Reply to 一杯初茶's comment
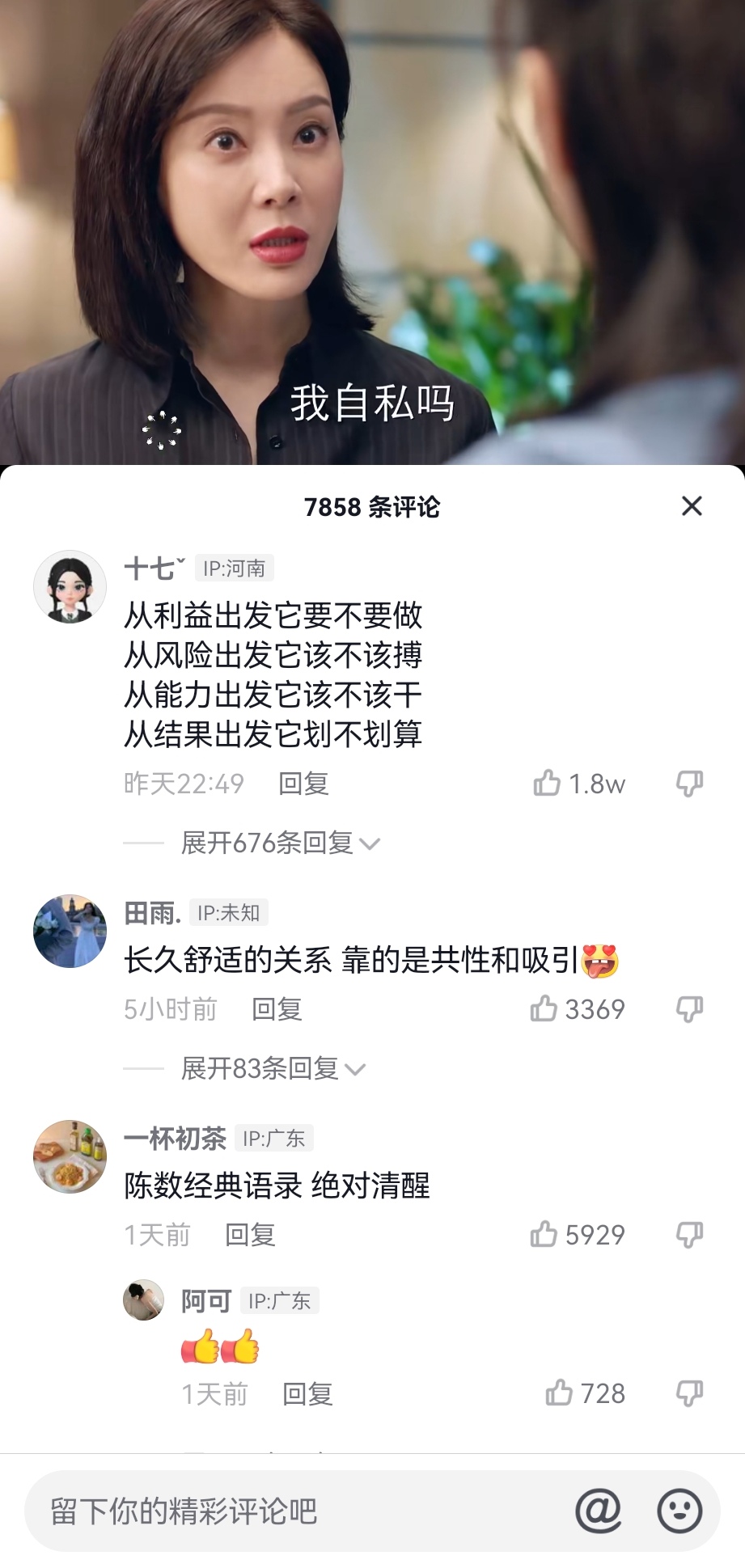 coord(250,1235)
